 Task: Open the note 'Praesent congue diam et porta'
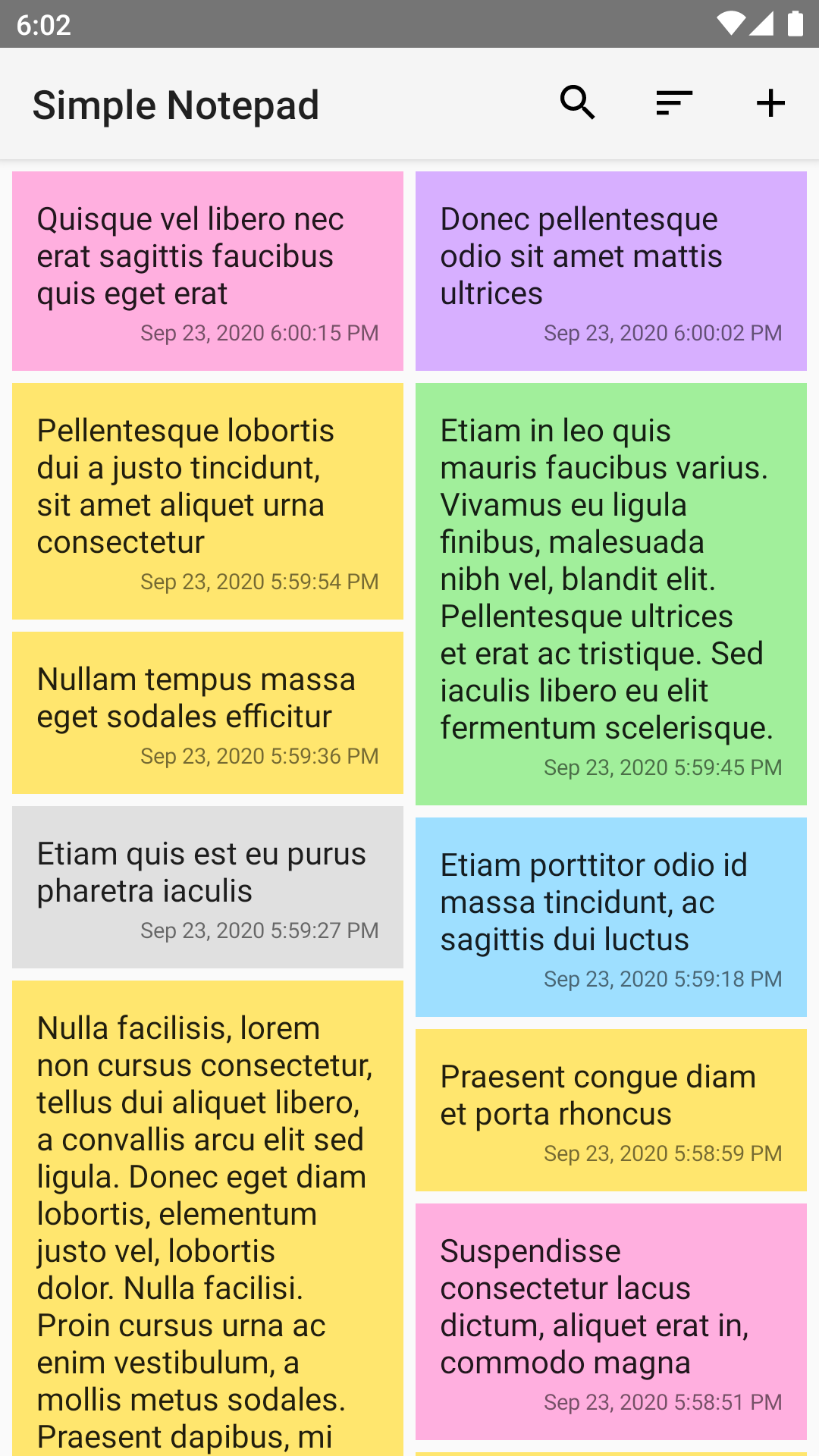pyautogui.click(x=611, y=1110)
